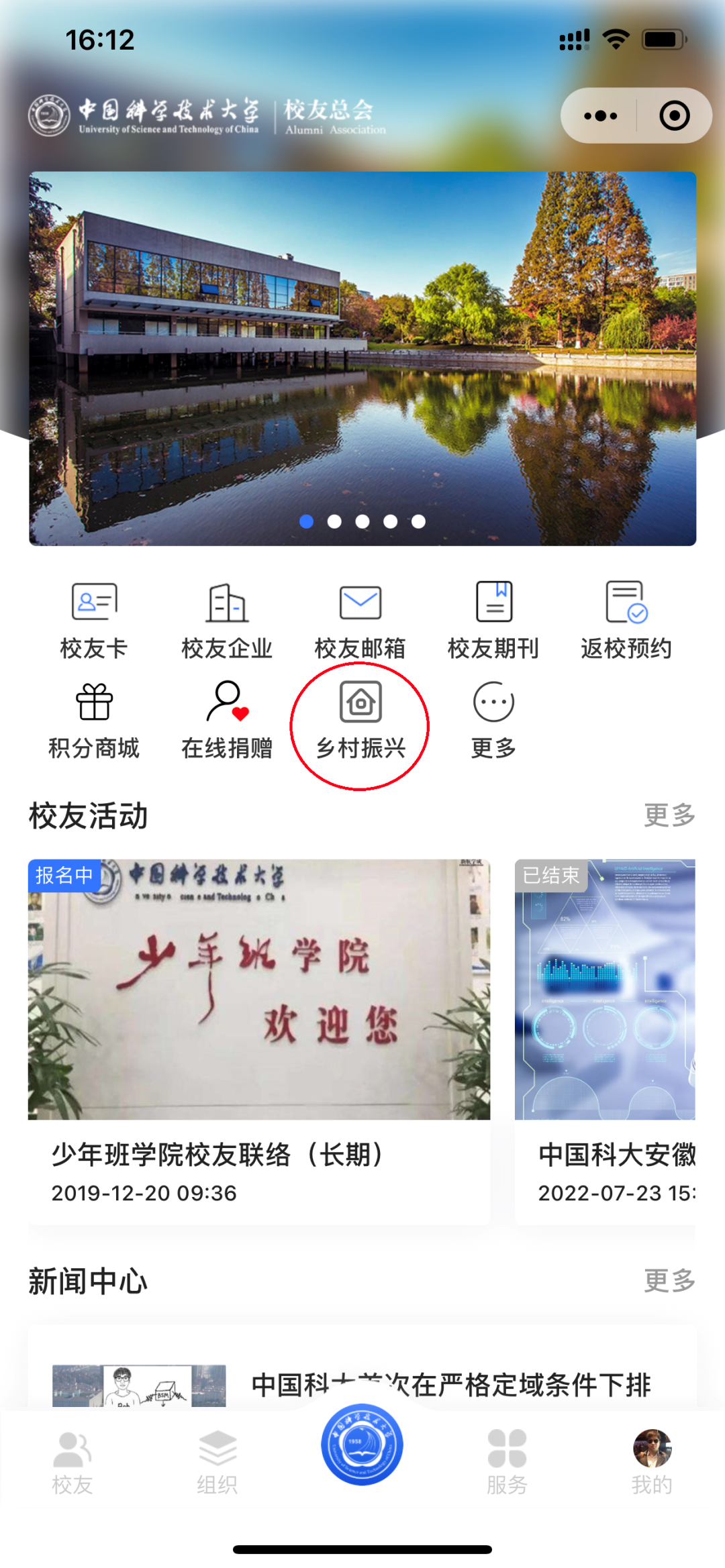Image resolution: width=725 pixels, height=1568 pixels.
Task: Open 校友卡 alumni card
Action: (x=94, y=620)
